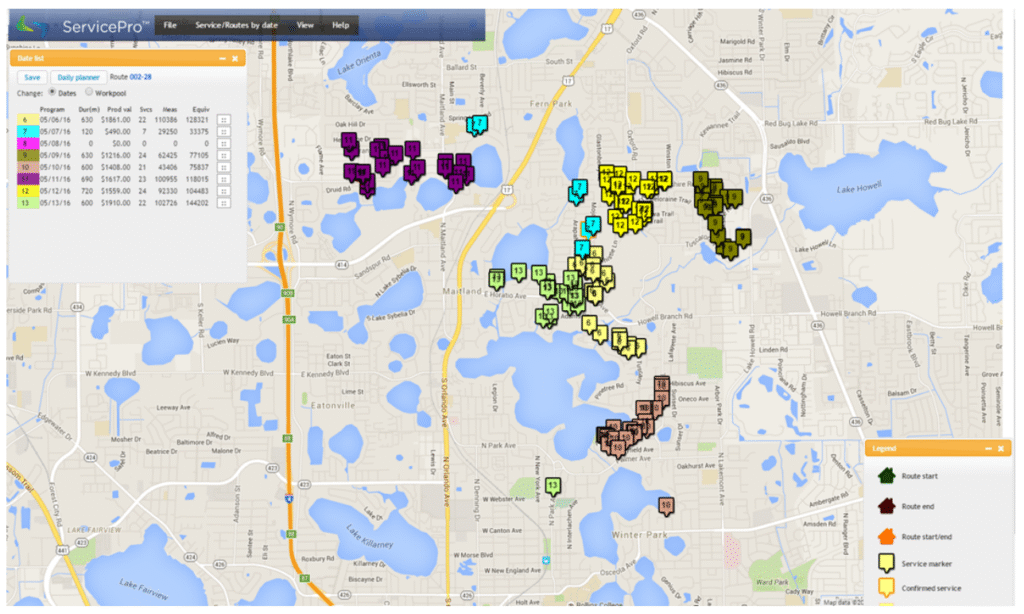Save the date list changes
1024x614 pixels.
click(x=32, y=76)
